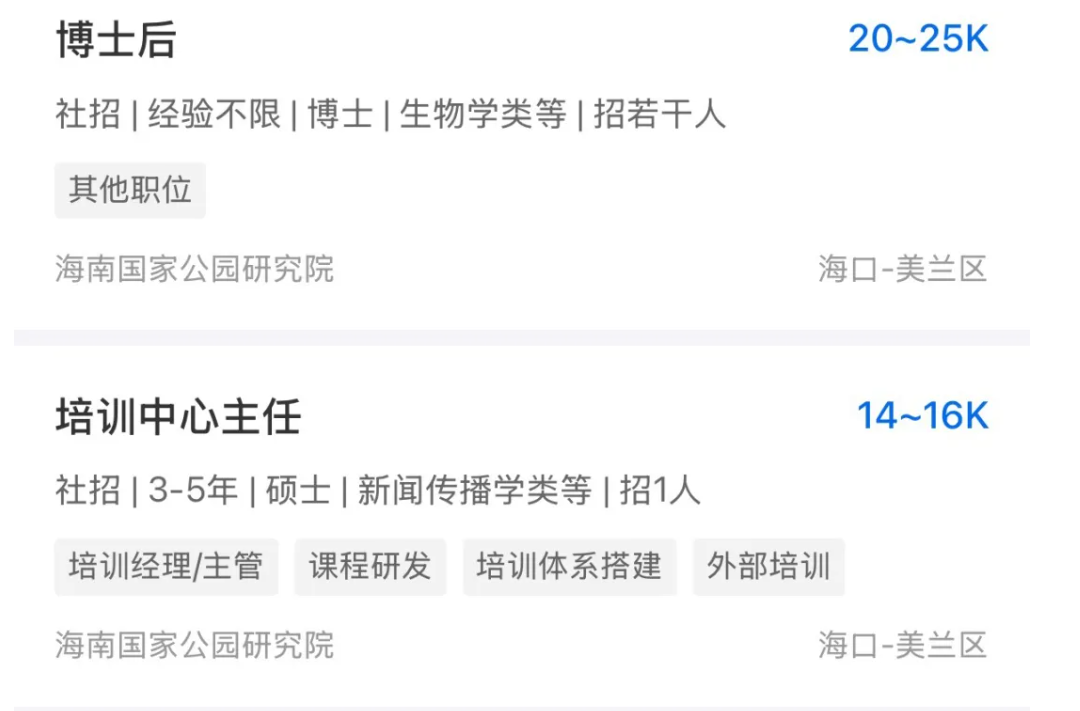The image size is (1080, 711).
Task: Open the 博士后 job listing
Action: pyautogui.click(x=116, y=42)
